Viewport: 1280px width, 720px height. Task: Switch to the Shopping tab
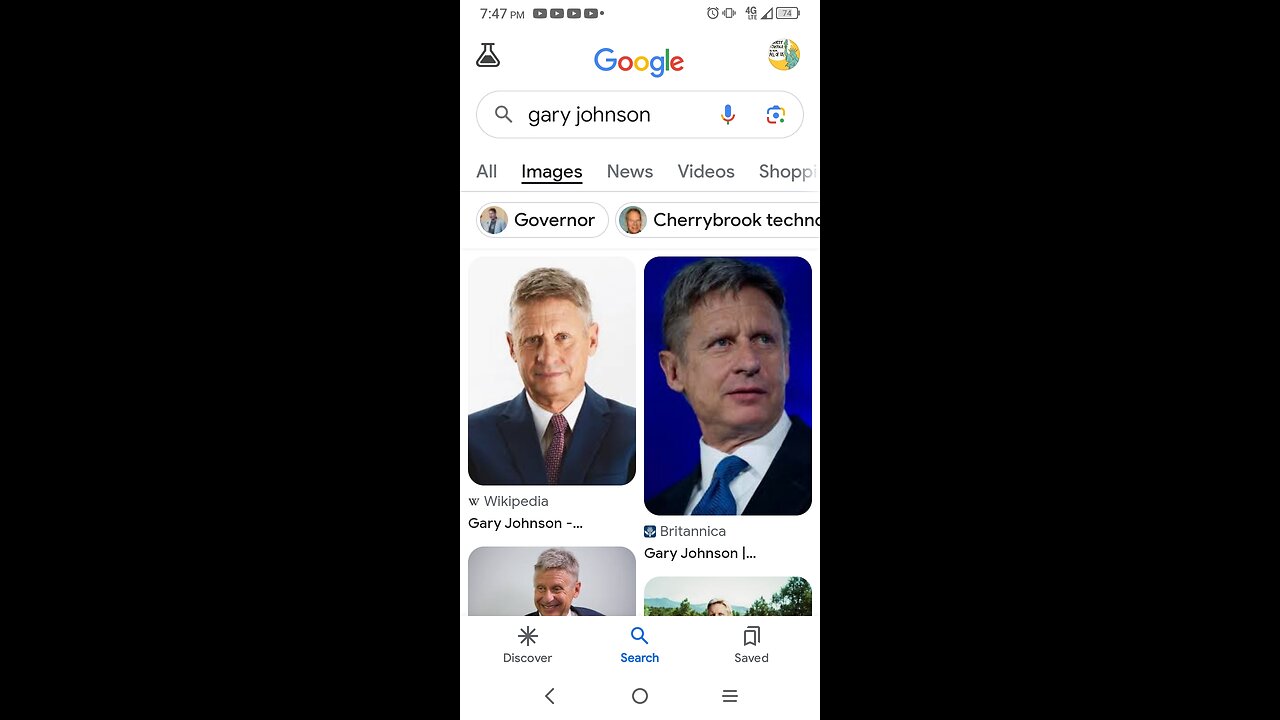[788, 172]
